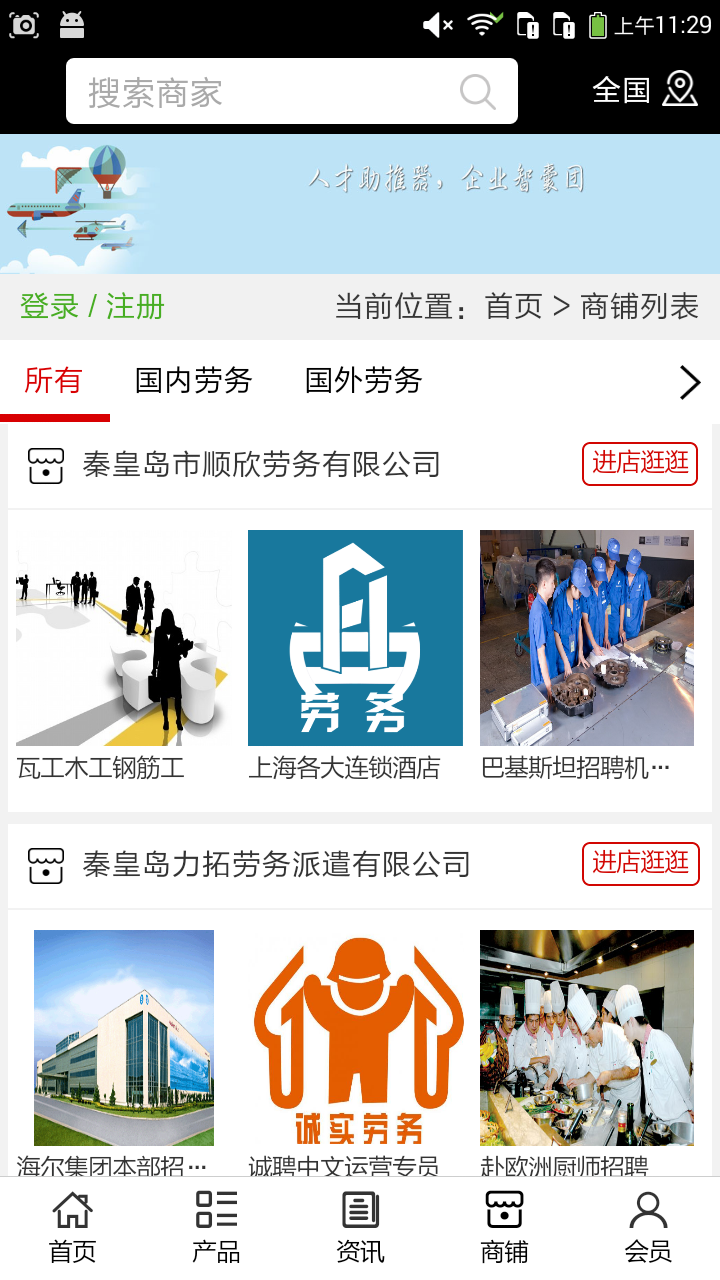Click 进店逛逛 for 力拓劳务派遣 shop
Screen dimensions: 720x1280
click(640, 865)
